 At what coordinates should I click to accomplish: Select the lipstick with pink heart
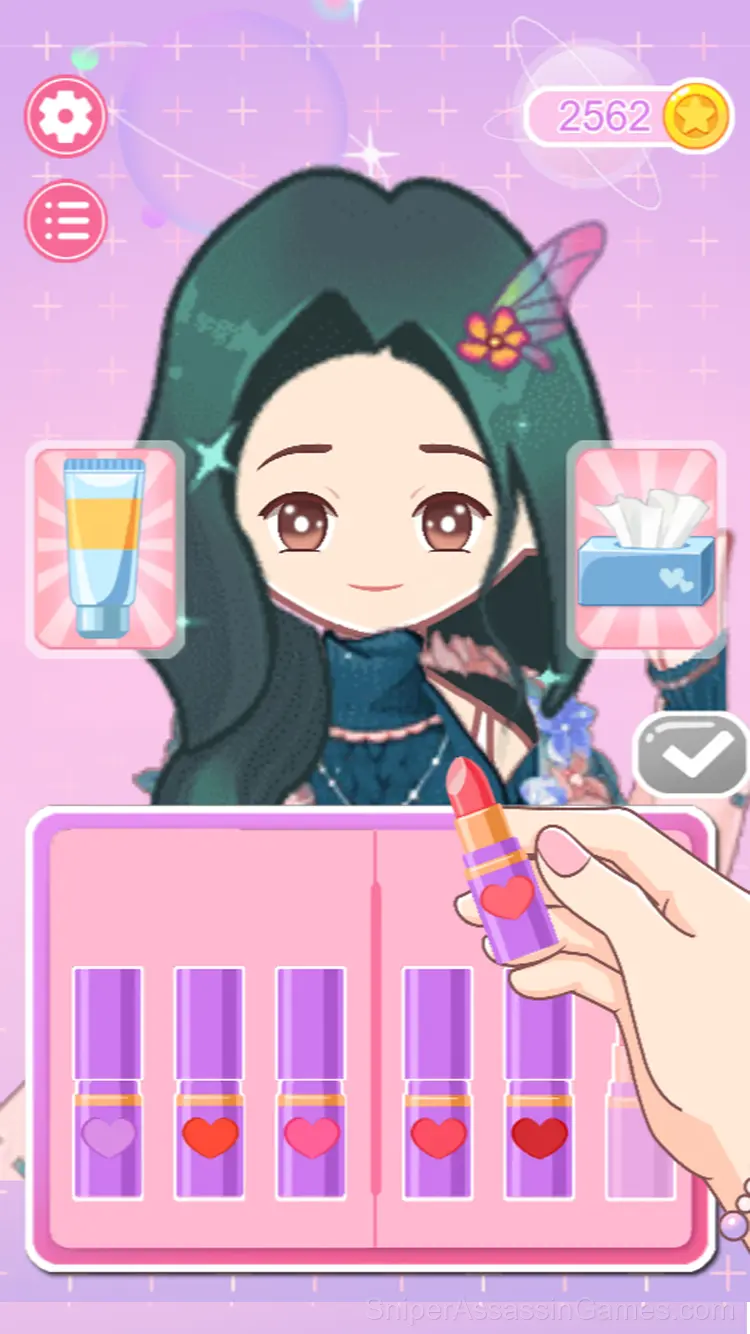point(311,1083)
